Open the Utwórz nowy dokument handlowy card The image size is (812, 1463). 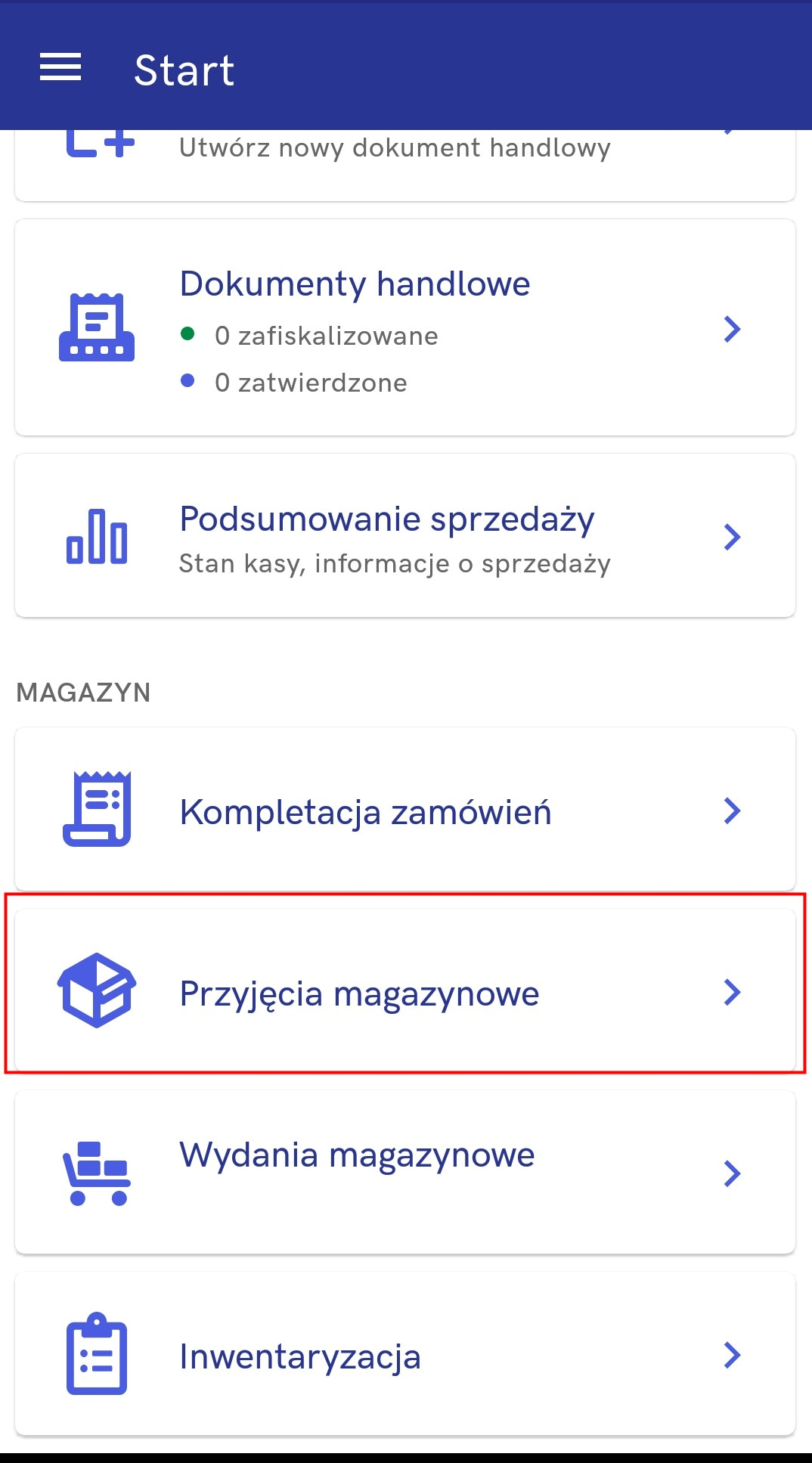click(405, 166)
